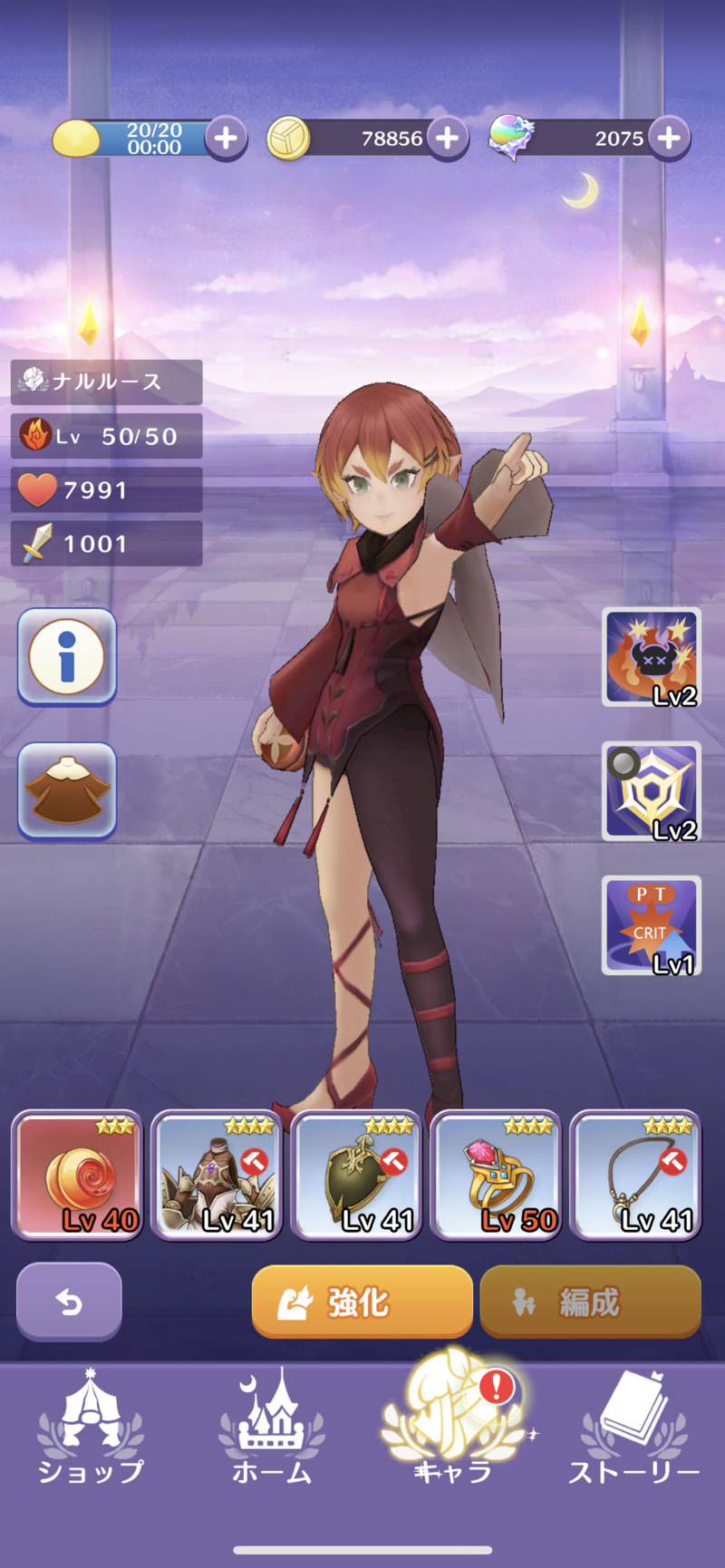Switch to the ショップ tab
The height and width of the screenshot is (1568, 725).
[x=91, y=1428]
